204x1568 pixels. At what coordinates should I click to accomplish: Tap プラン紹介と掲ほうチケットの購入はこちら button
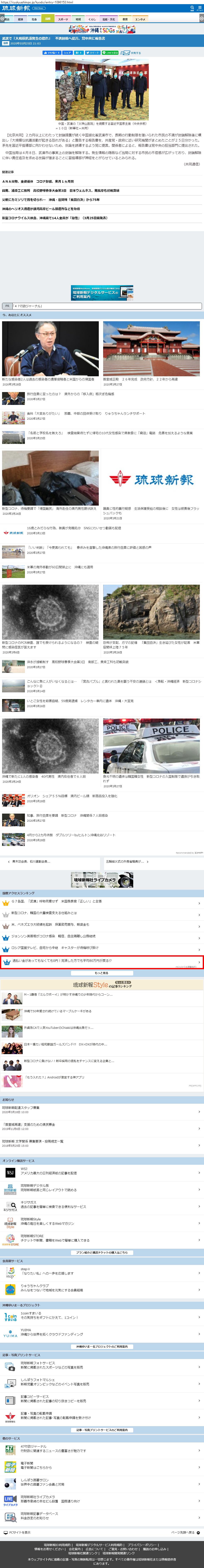[102, 1253]
